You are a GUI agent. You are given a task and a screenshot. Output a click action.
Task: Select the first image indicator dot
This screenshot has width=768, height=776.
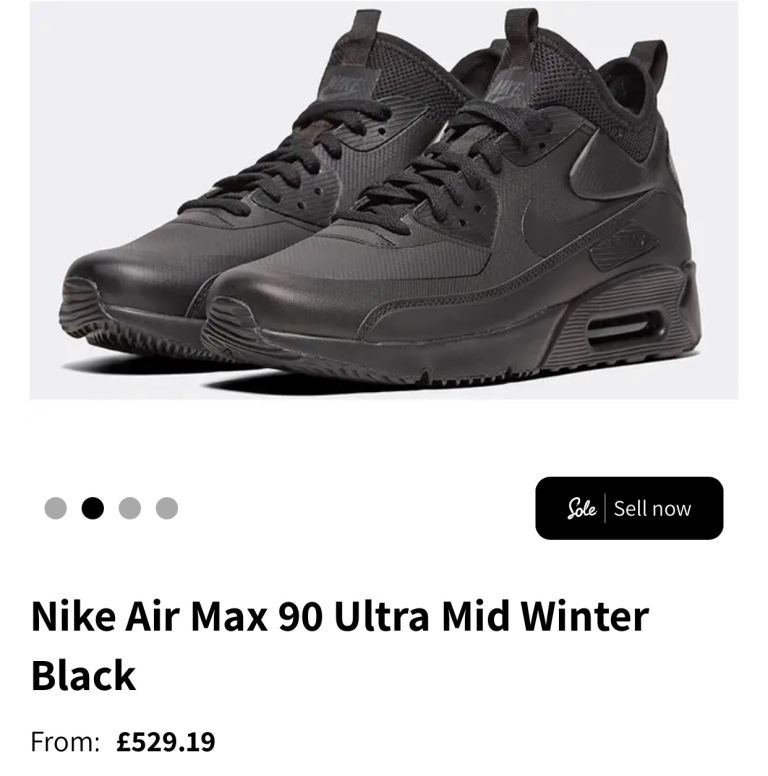tap(56, 508)
